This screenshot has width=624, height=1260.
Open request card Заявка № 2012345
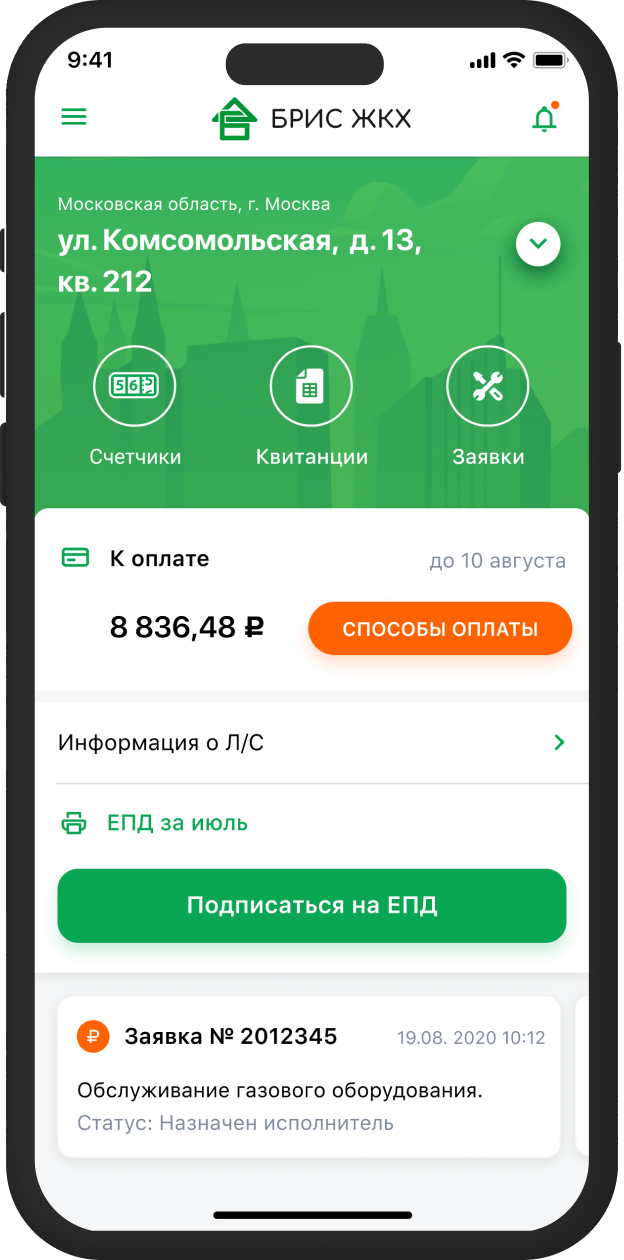point(308,1077)
